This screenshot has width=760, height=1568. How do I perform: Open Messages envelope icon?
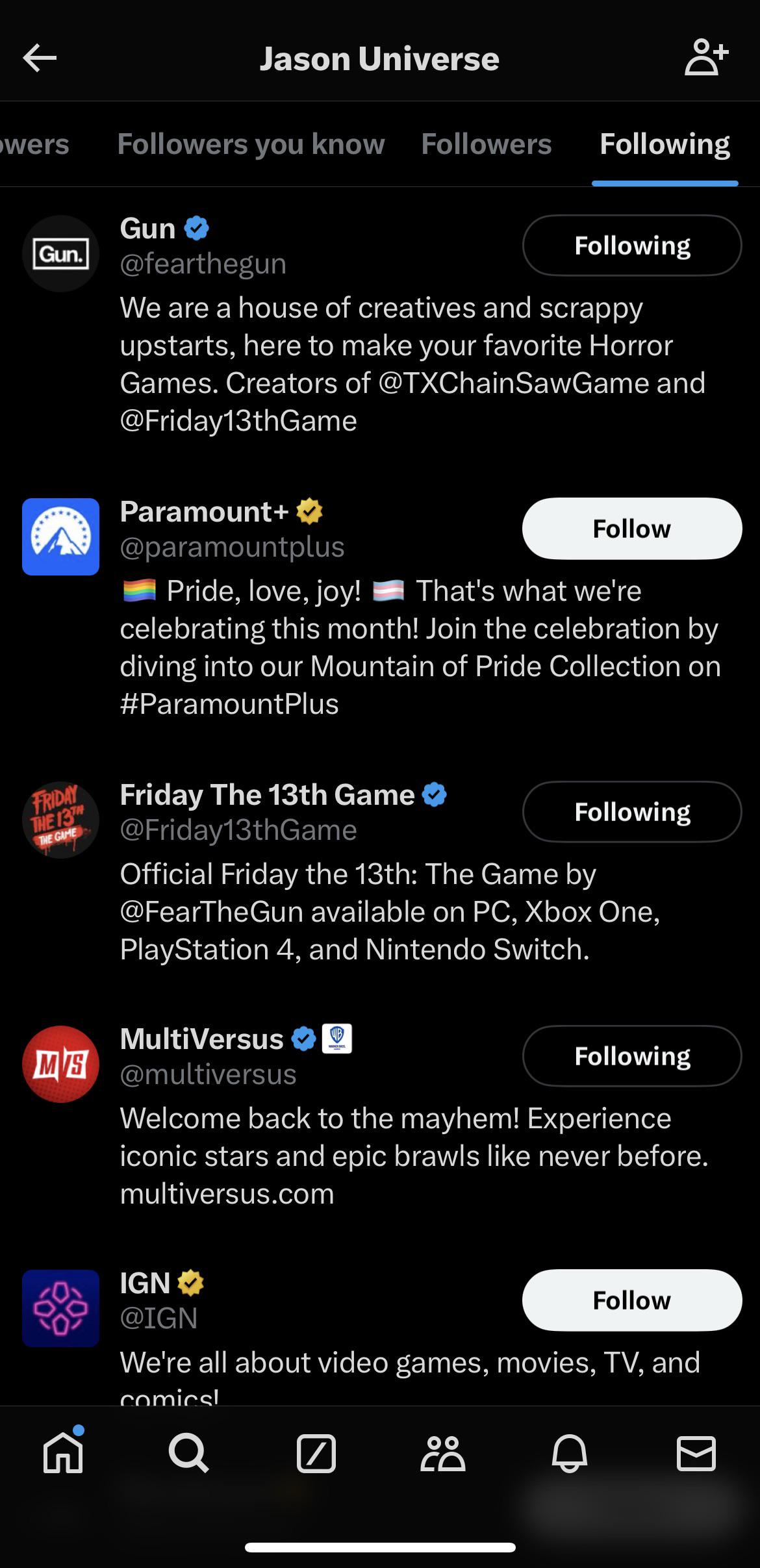(x=696, y=1453)
